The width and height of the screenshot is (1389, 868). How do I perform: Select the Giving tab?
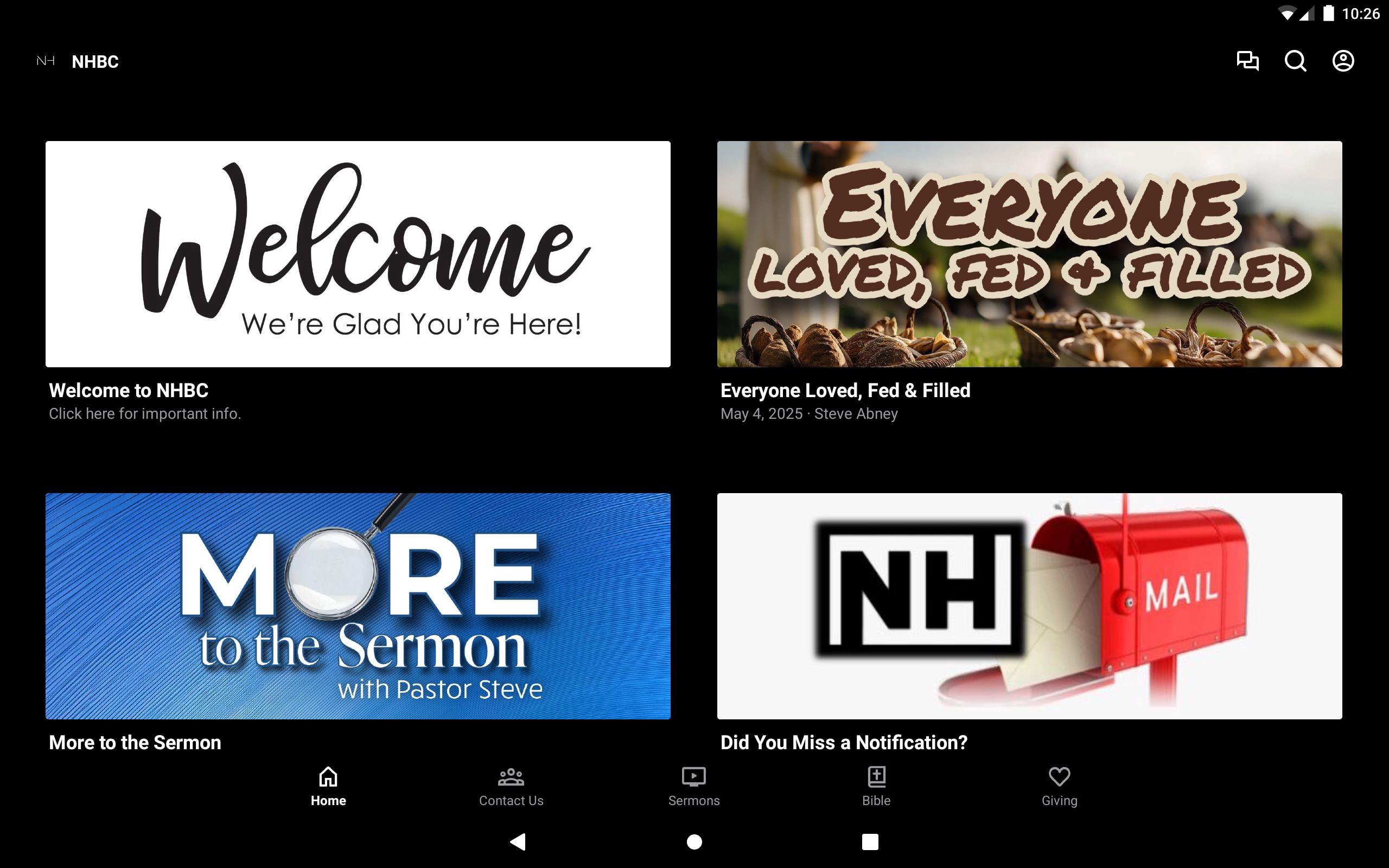click(1059, 786)
